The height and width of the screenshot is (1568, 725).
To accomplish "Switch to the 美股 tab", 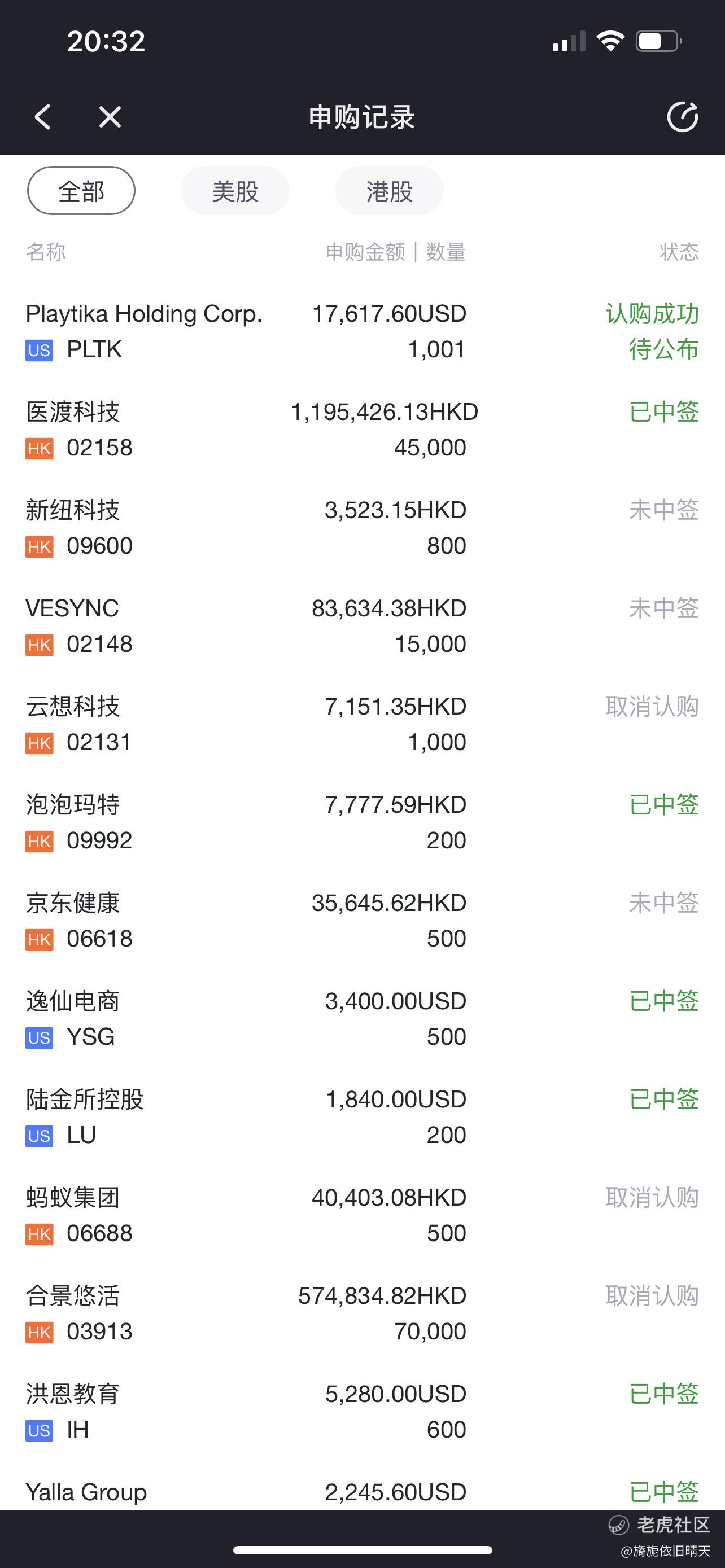I will tap(235, 191).
